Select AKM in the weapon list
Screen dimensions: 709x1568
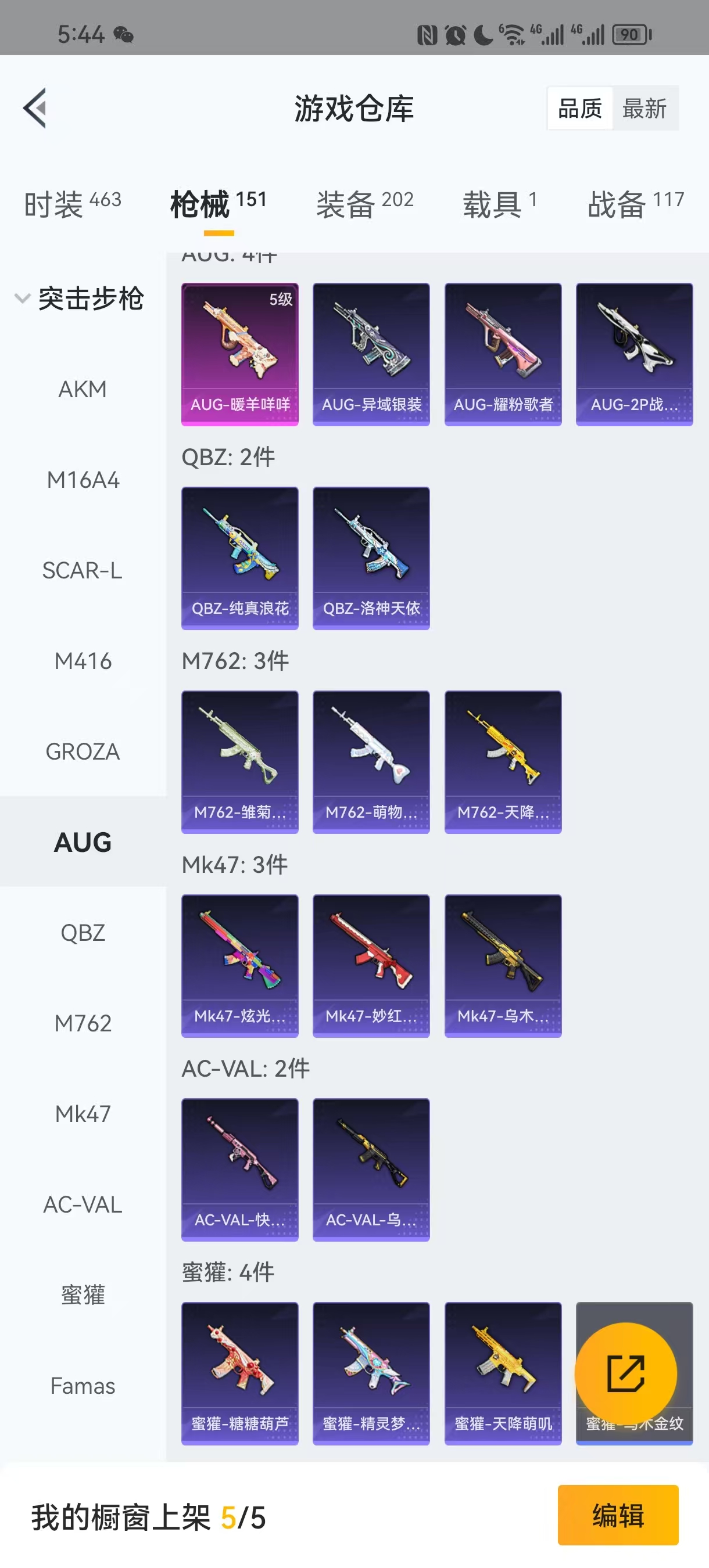coord(83,390)
